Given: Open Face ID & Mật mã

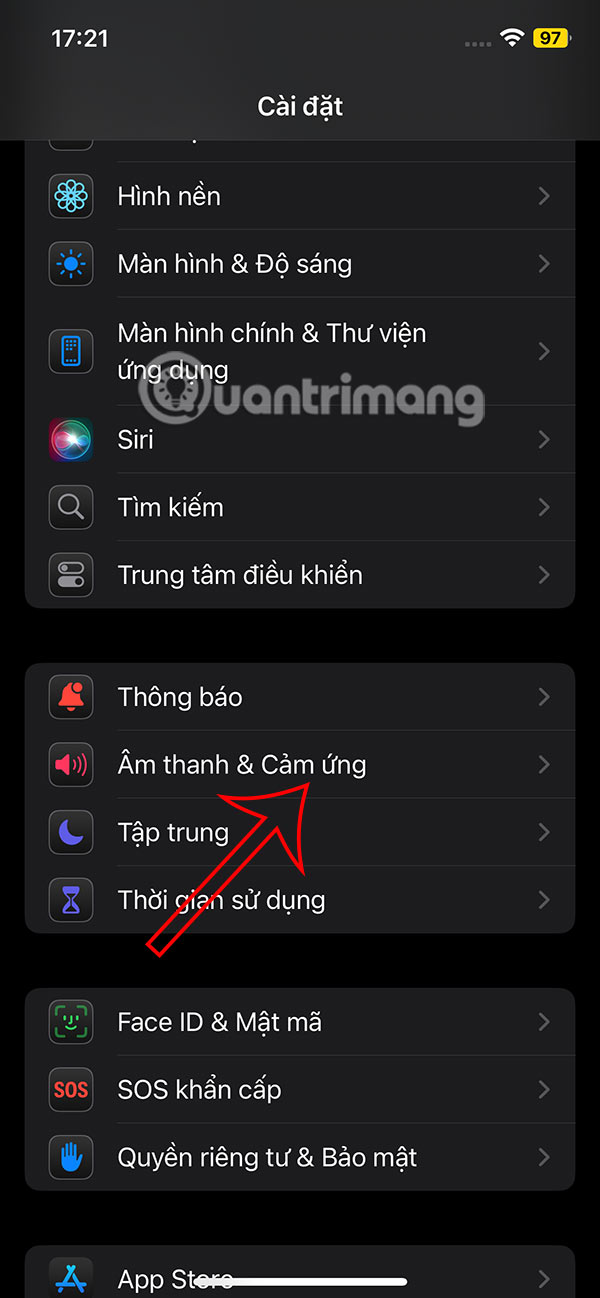Looking at the screenshot, I should (x=300, y=1022).
